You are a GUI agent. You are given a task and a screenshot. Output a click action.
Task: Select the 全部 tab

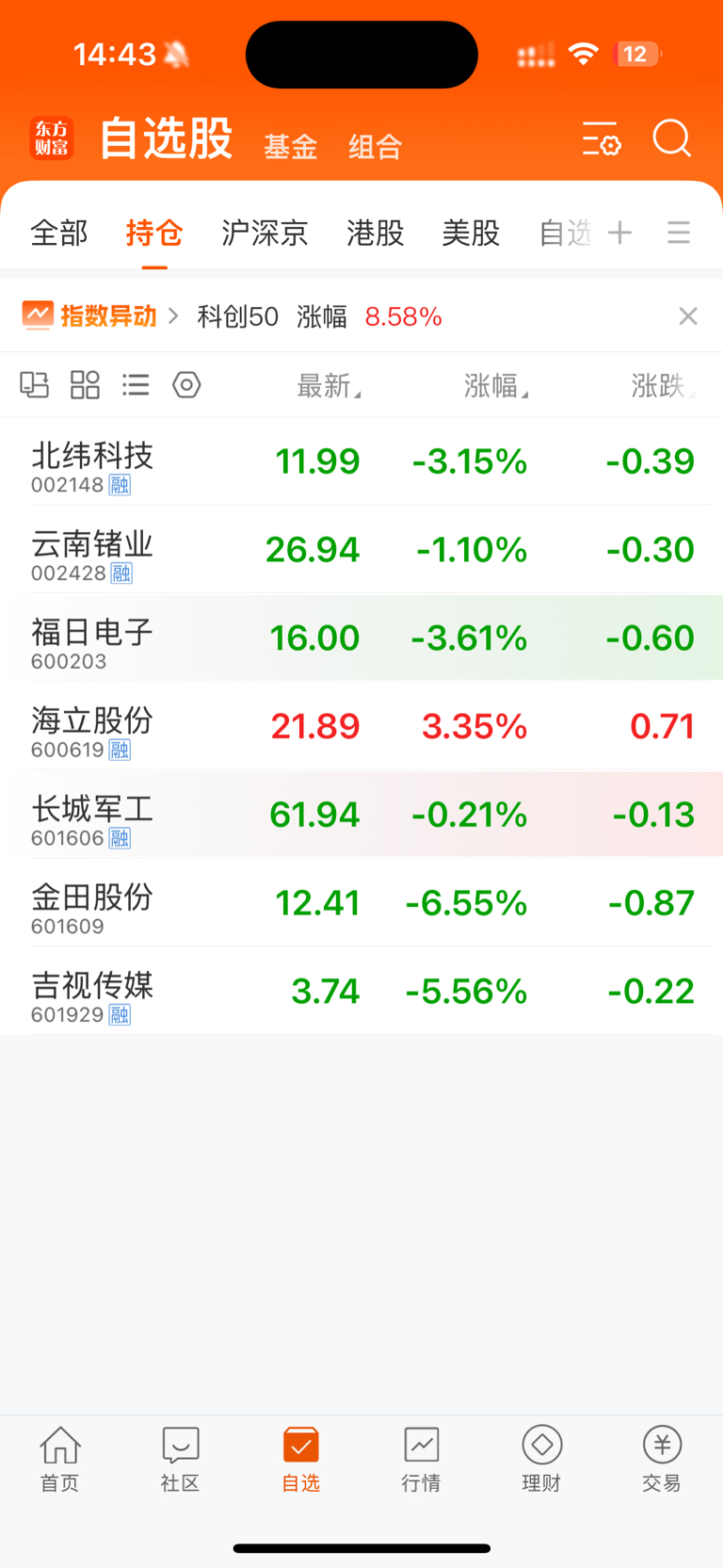pos(59,233)
